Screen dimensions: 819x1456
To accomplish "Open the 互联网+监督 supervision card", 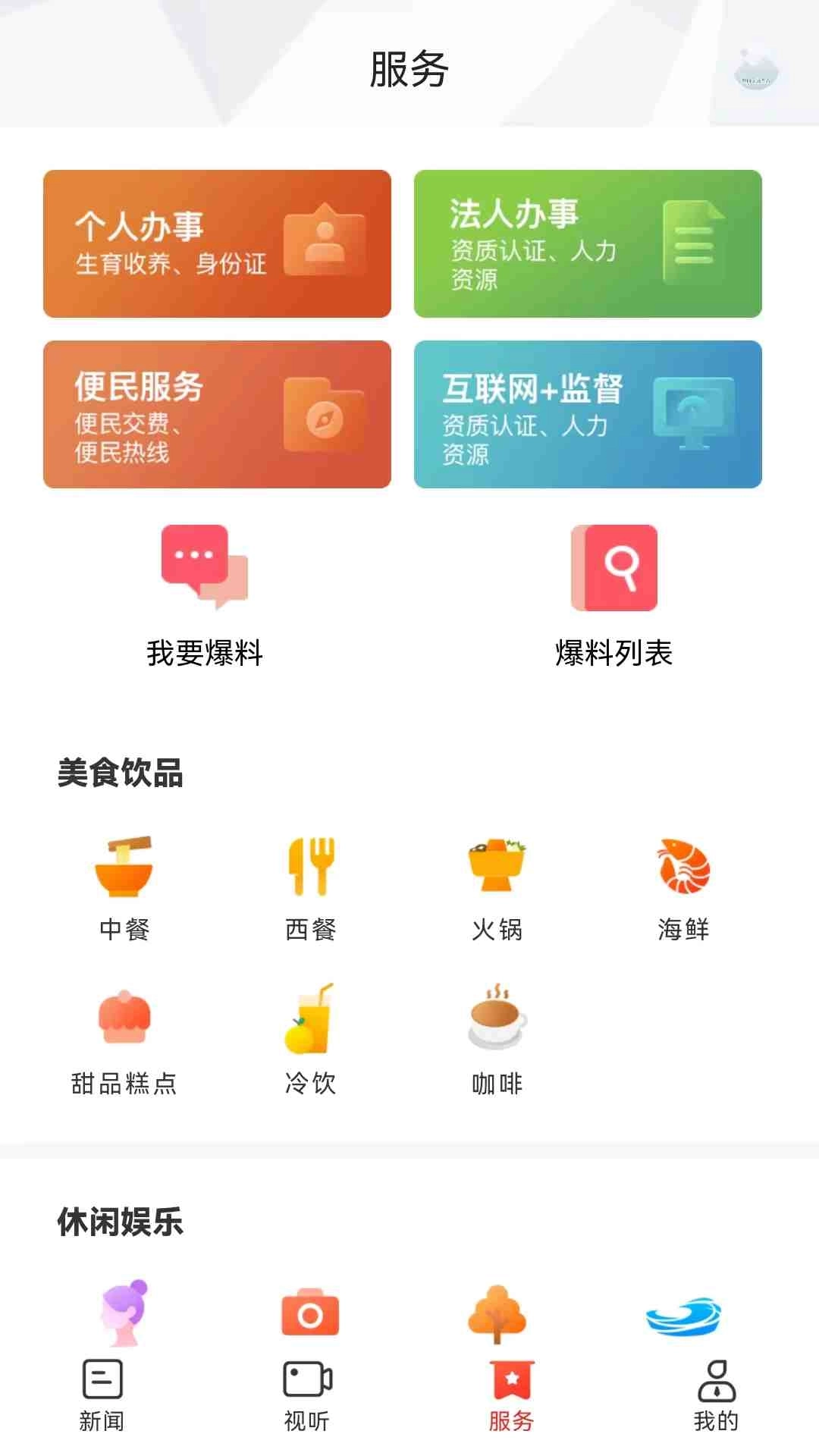I will tap(588, 415).
